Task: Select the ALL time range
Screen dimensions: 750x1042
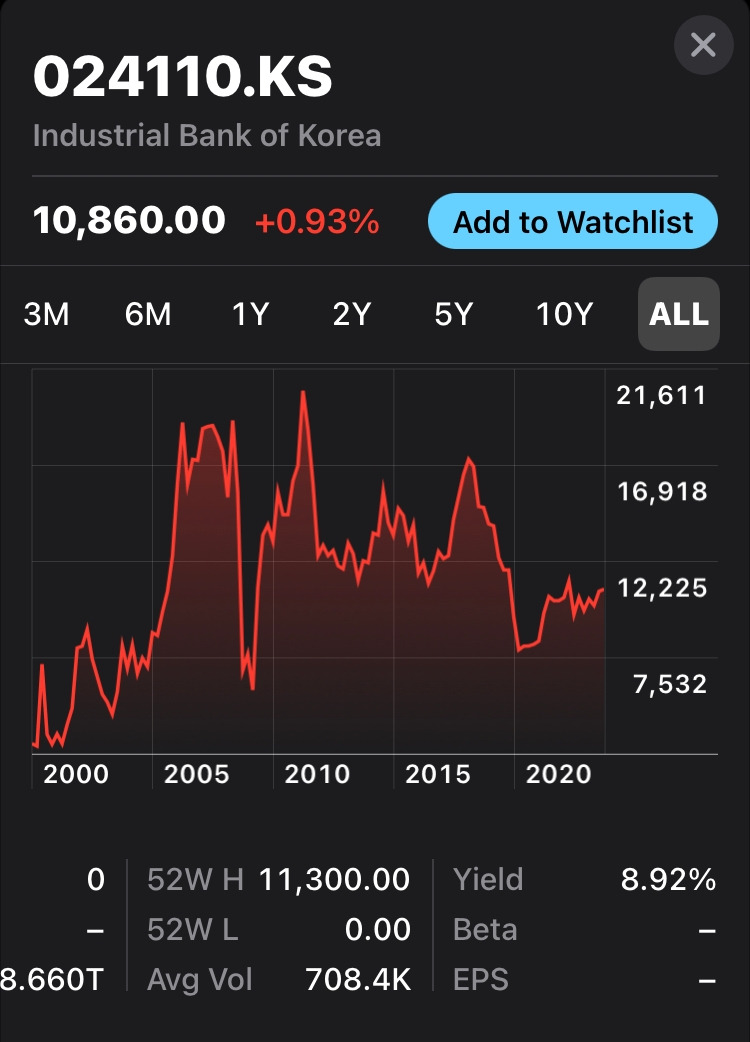Action: click(x=678, y=314)
